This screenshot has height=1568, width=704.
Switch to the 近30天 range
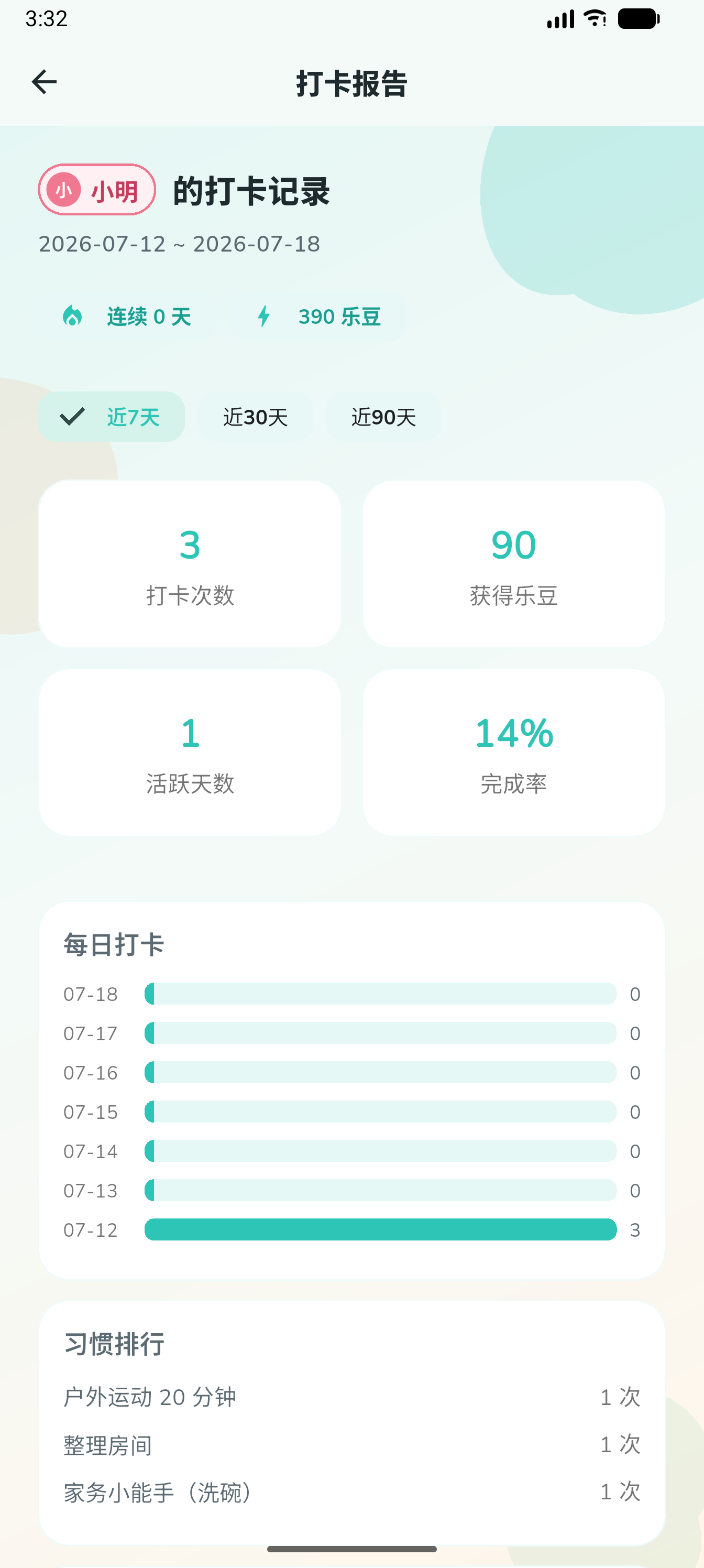pyautogui.click(x=256, y=417)
